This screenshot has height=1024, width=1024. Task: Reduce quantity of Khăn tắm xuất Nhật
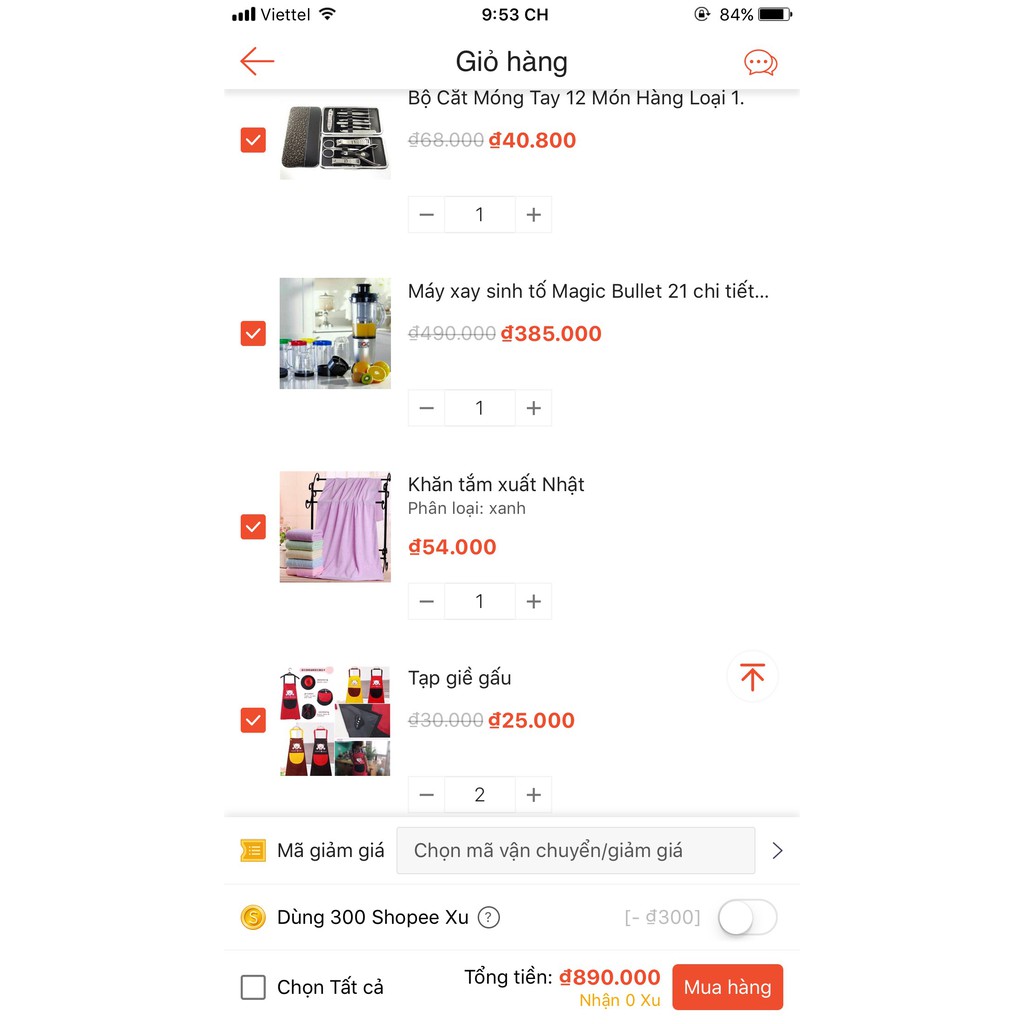pyautogui.click(x=427, y=601)
